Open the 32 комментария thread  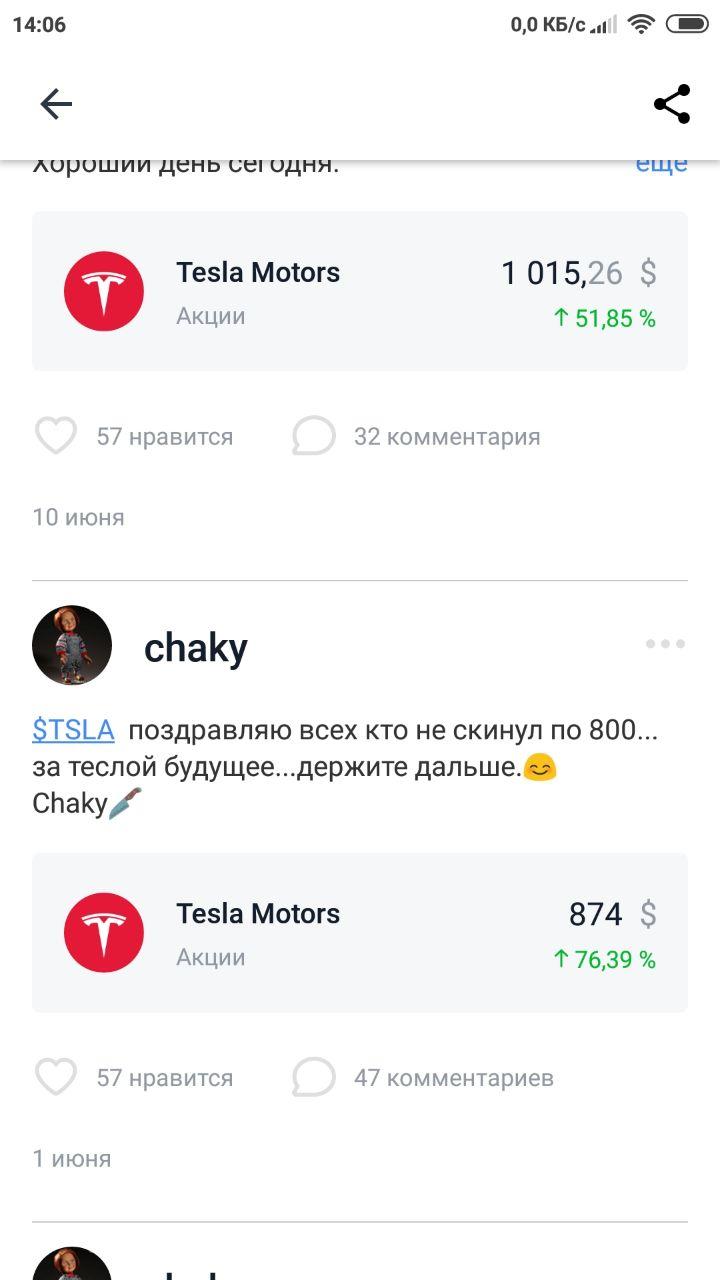coord(416,436)
